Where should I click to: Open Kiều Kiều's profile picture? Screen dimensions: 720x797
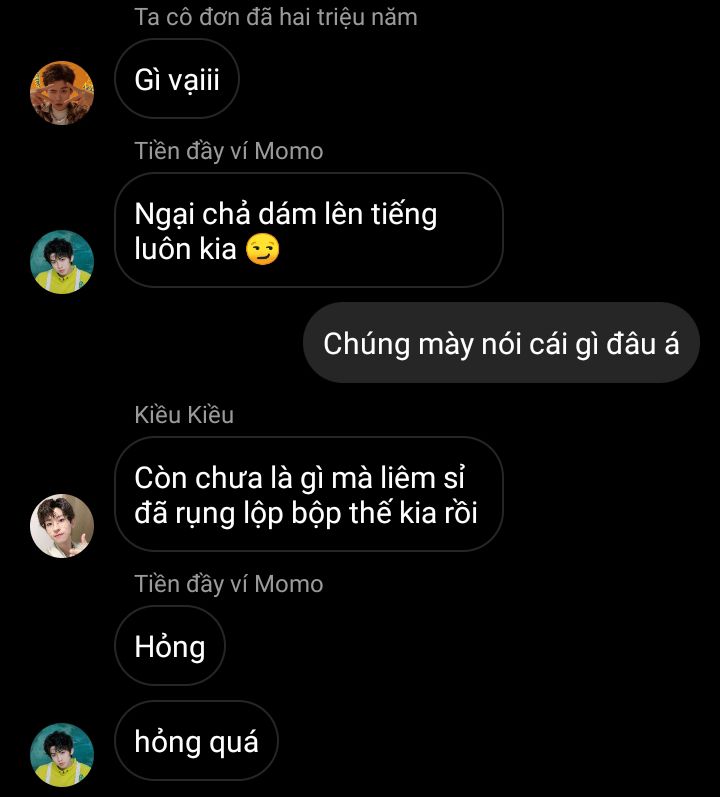pyautogui.click(x=62, y=525)
